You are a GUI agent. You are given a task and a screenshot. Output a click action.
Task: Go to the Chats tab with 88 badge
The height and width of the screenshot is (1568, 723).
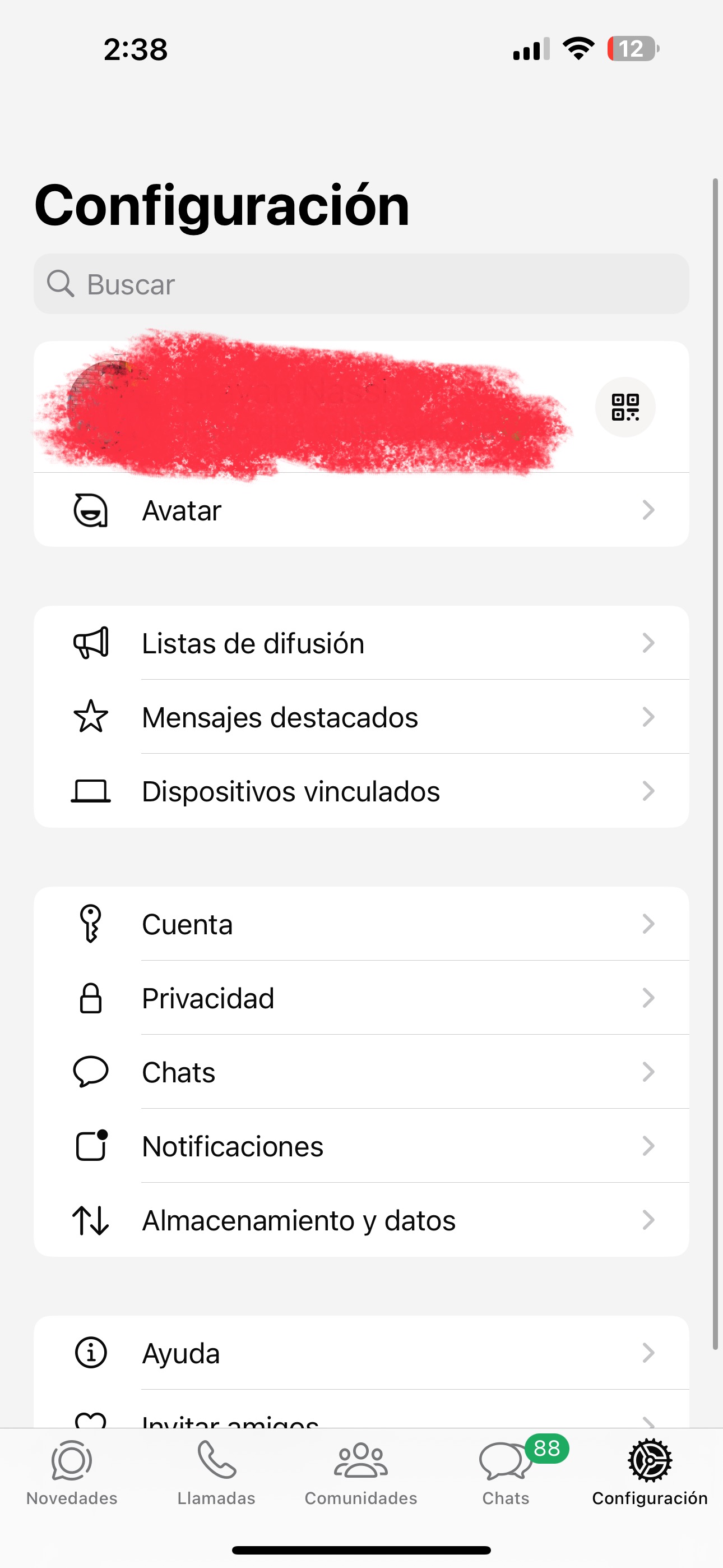pyautogui.click(x=506, y=1472)
